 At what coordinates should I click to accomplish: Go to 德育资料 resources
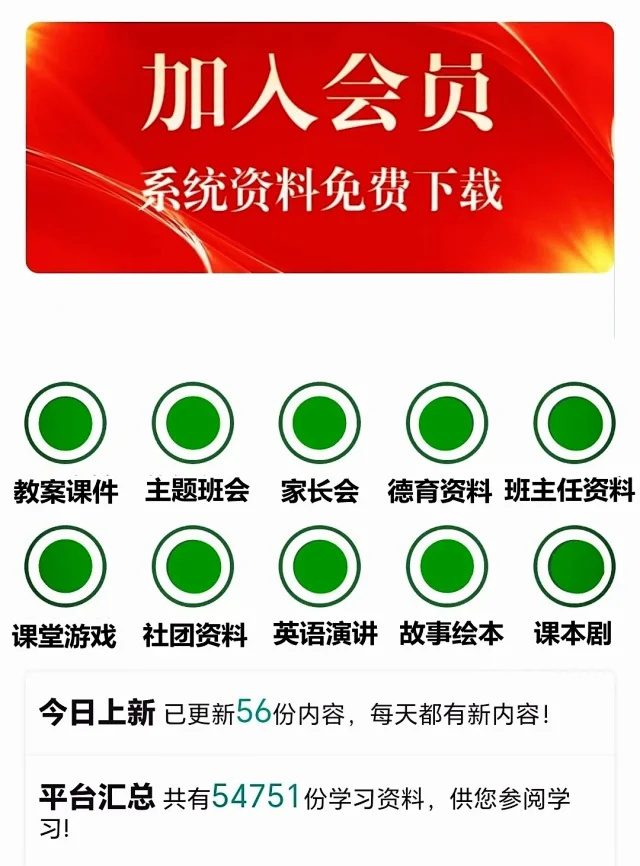tap(447, 423)
